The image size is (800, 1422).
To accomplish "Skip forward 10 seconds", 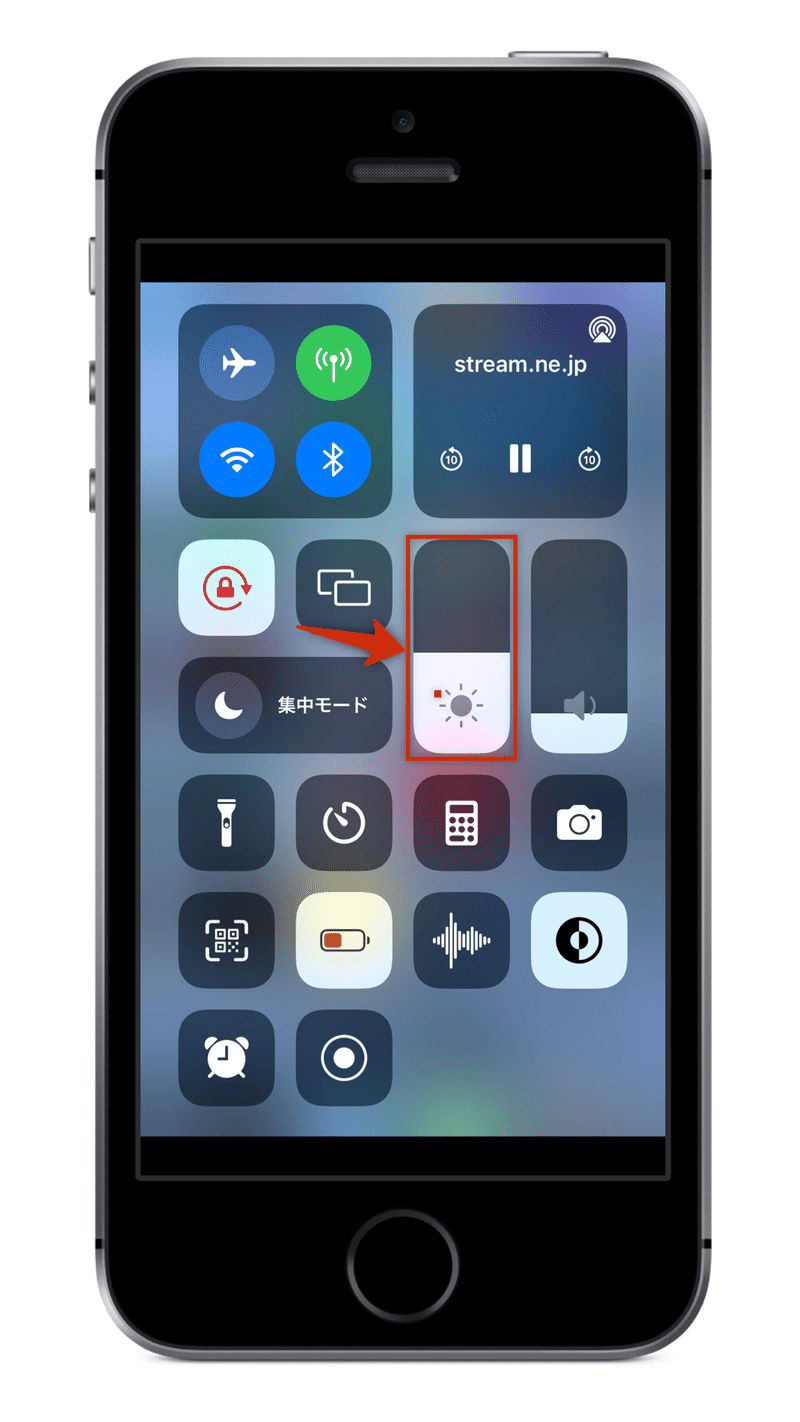I will click(589, 459).
